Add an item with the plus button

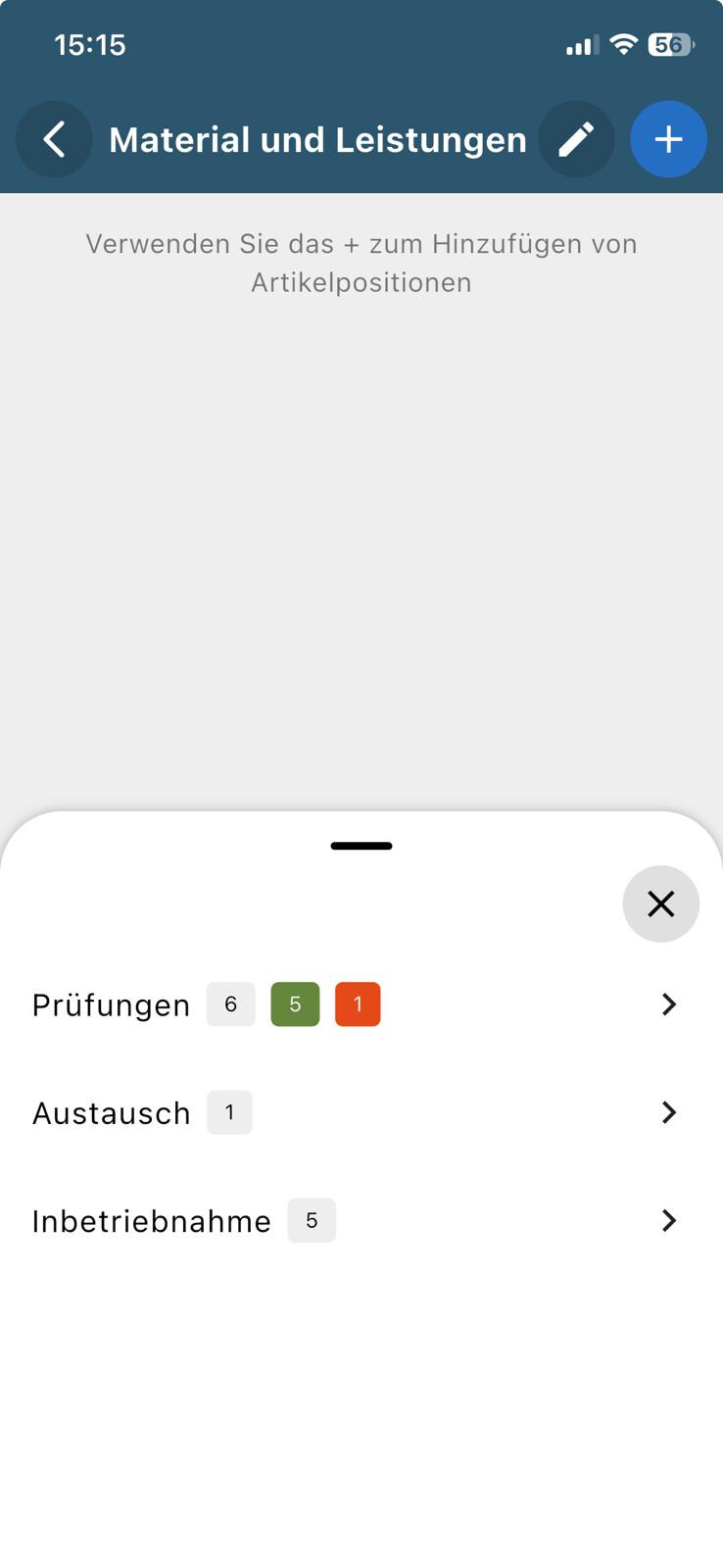[668, 139]
